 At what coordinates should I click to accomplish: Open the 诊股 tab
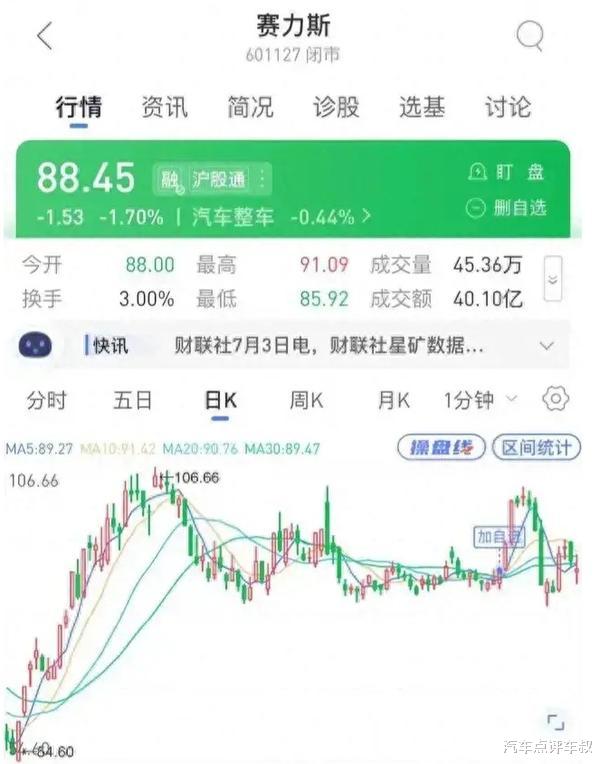[336, 107]
